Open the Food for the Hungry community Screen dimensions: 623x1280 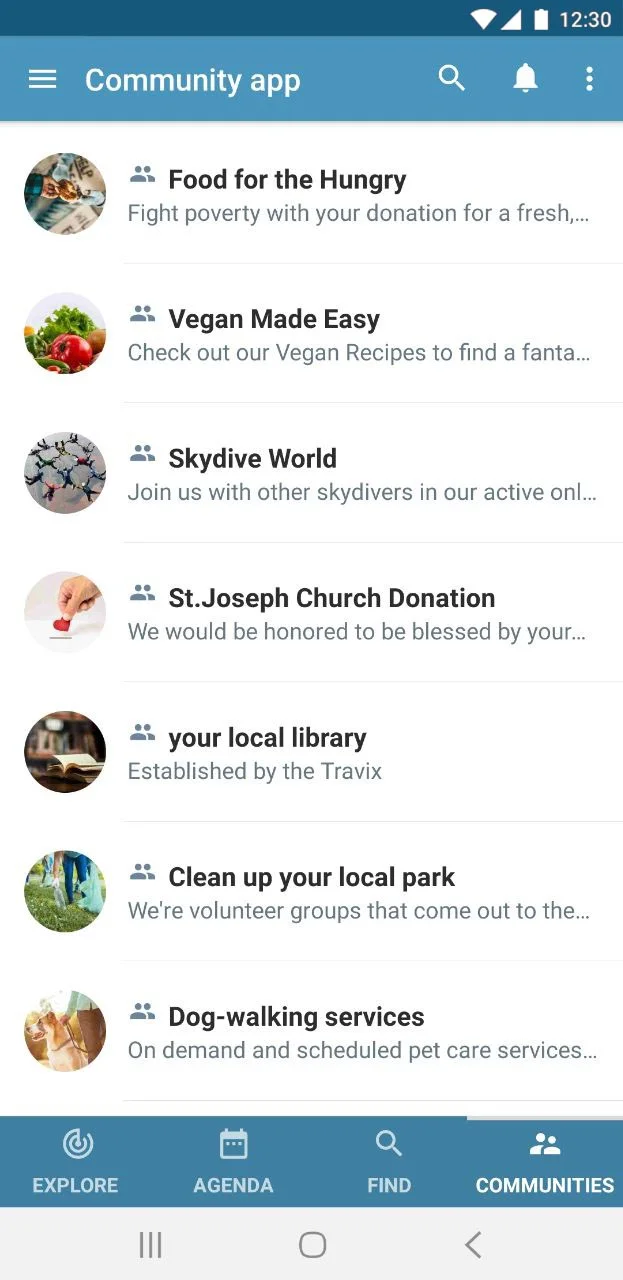pos(287,181)
